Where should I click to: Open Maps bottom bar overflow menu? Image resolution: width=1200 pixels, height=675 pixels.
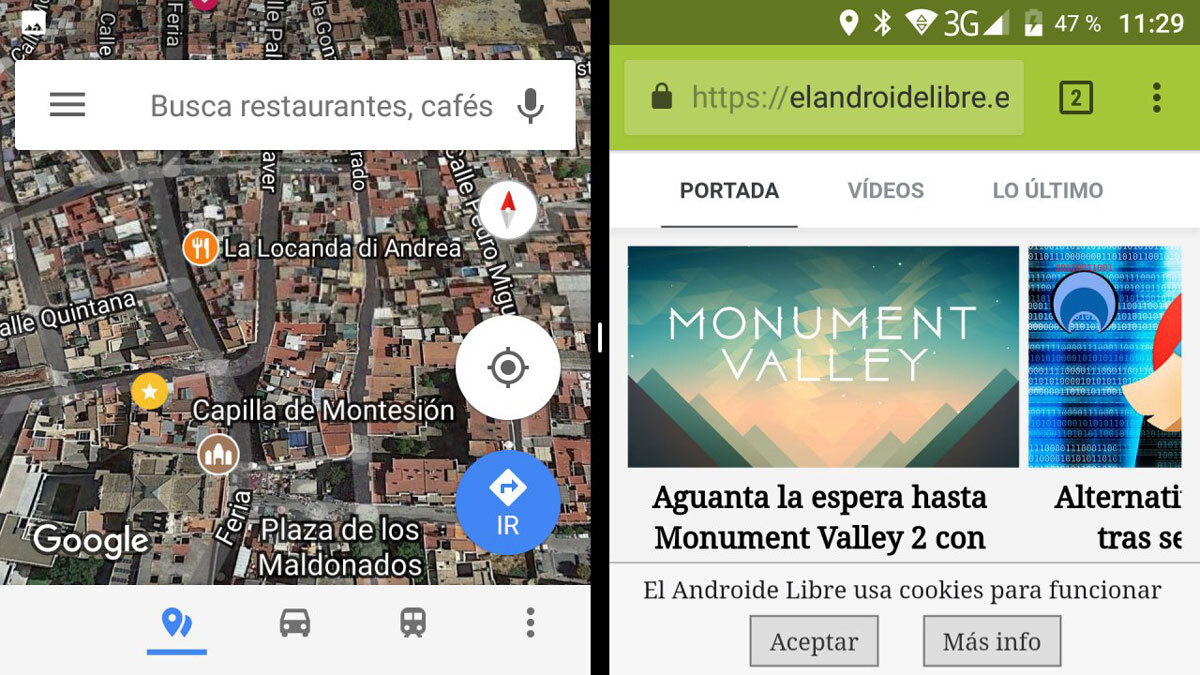pyautogui.click(x=530, y=623)
